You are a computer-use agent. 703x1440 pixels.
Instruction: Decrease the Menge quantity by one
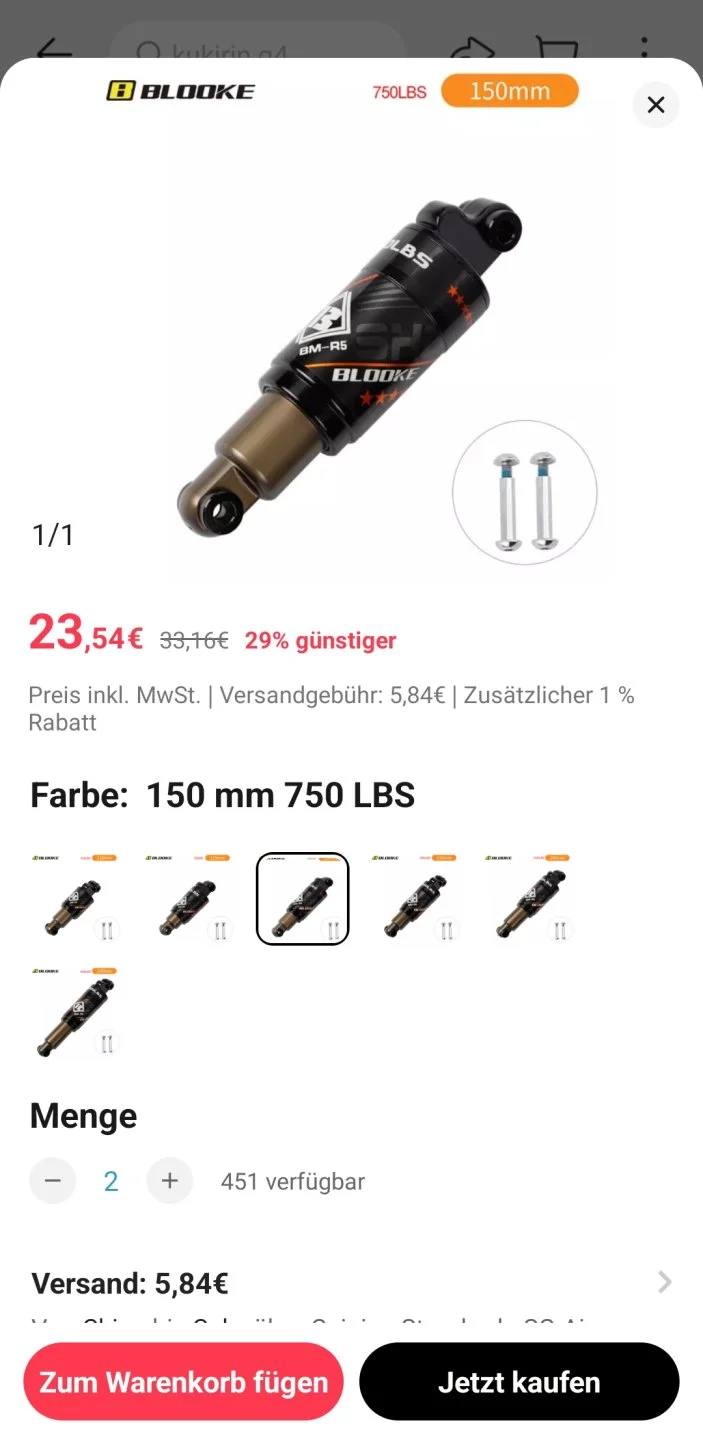coord(53,1181)
